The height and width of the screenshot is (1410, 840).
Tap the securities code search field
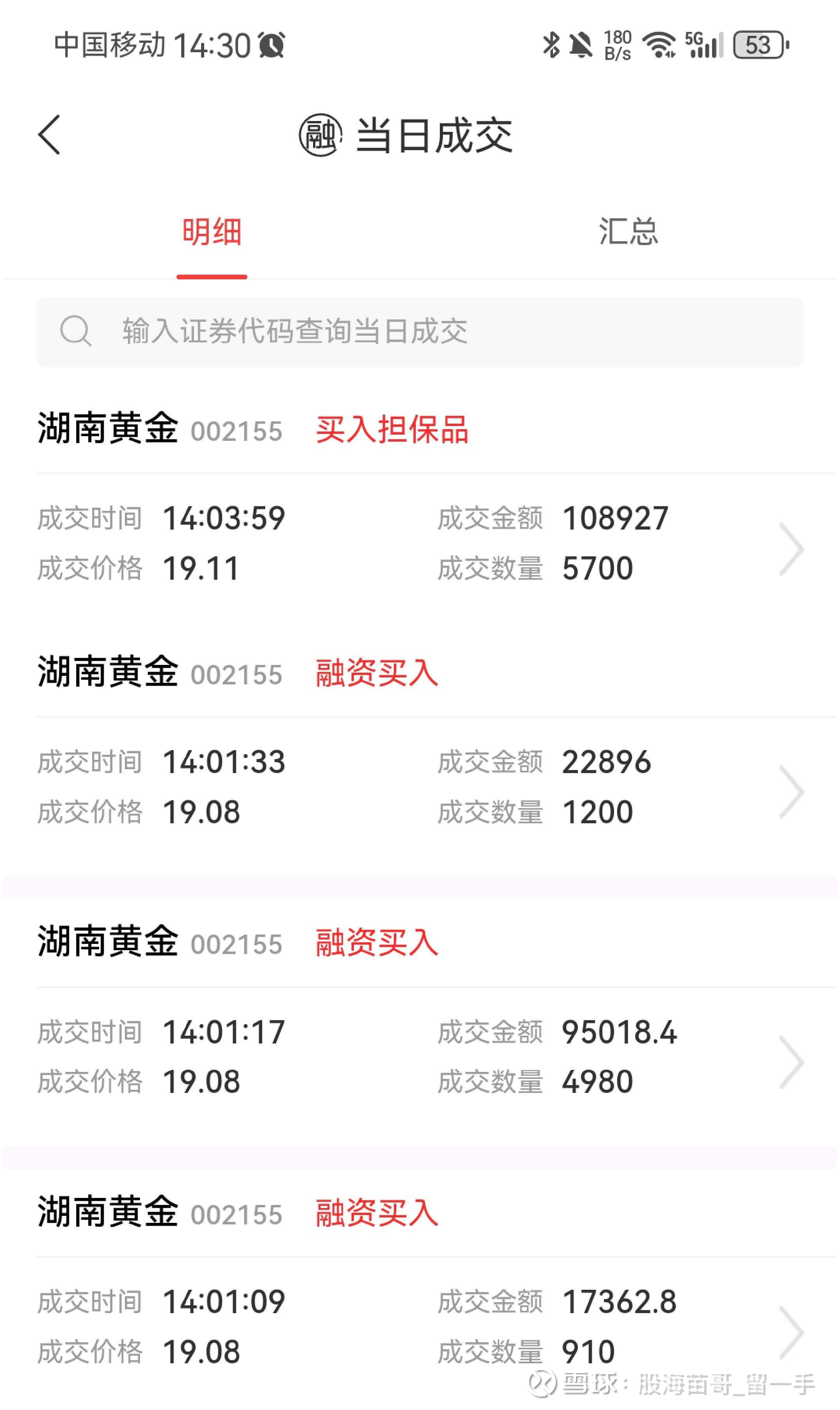[420, 332]
